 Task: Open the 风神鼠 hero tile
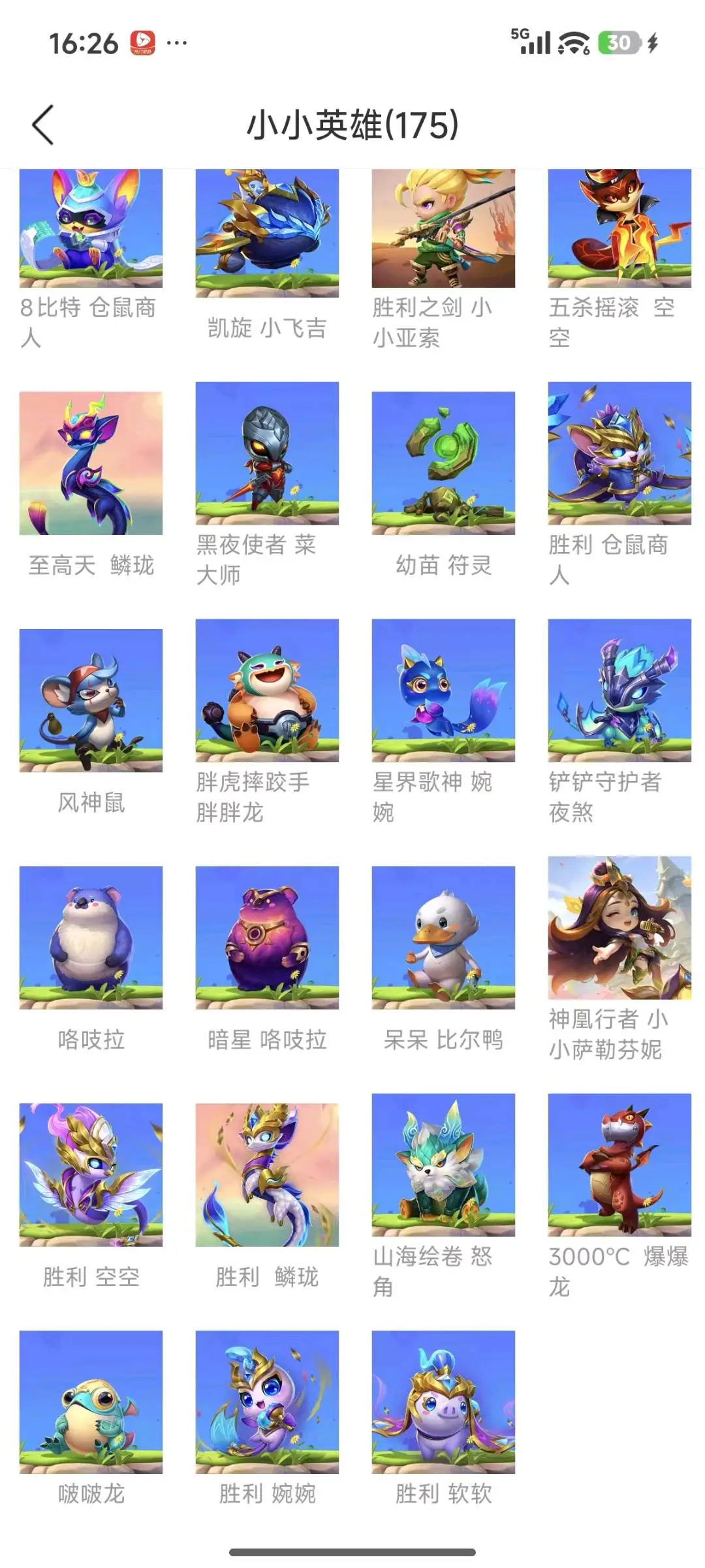(91, 700)
